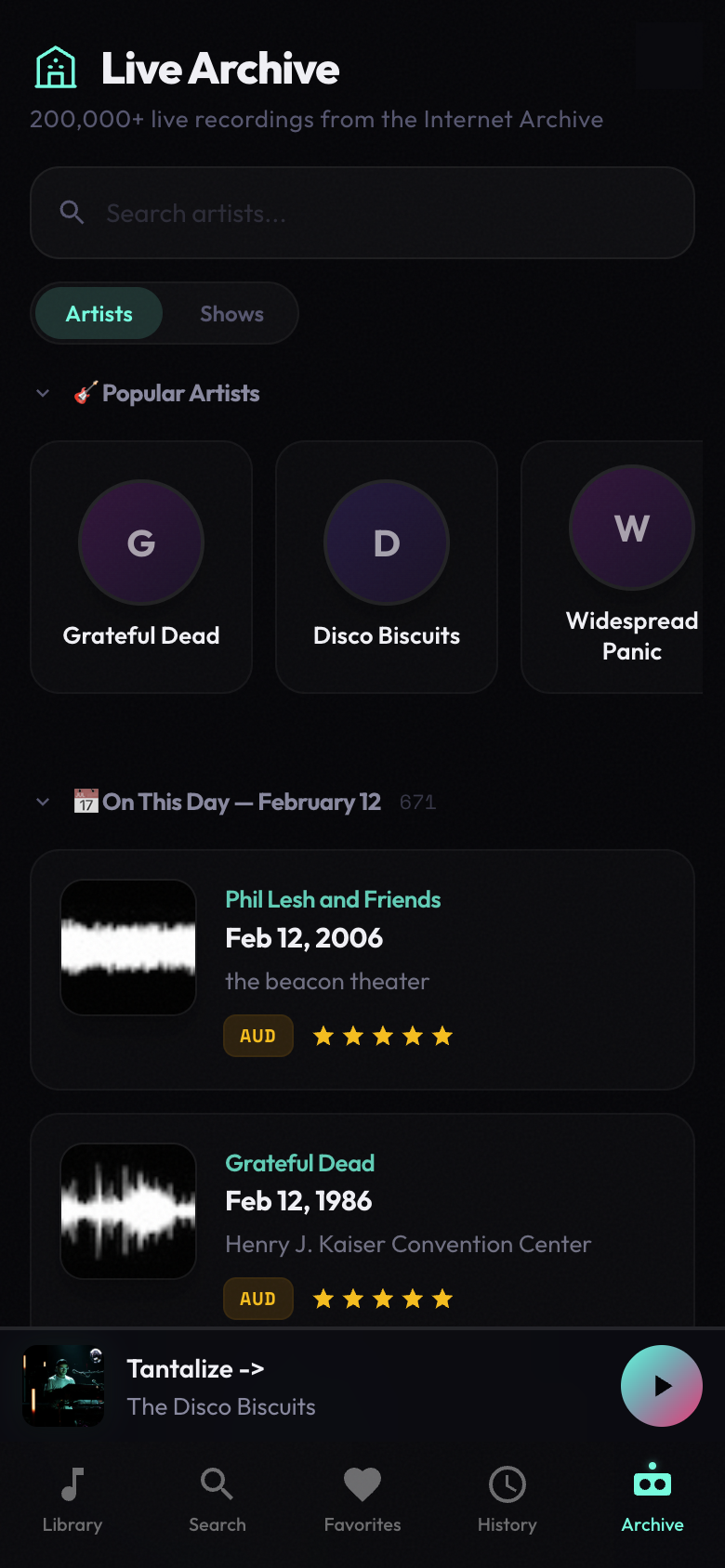Open the Phil Lesh and Friends show

coord(362,969)
